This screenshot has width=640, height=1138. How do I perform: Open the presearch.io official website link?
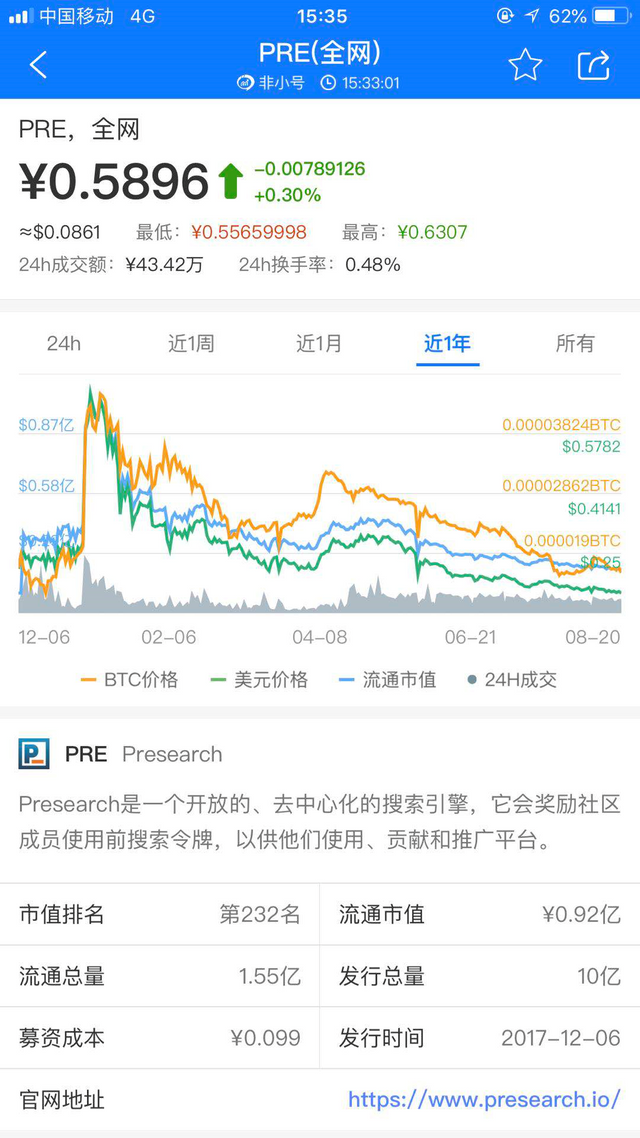(484, 1099)
